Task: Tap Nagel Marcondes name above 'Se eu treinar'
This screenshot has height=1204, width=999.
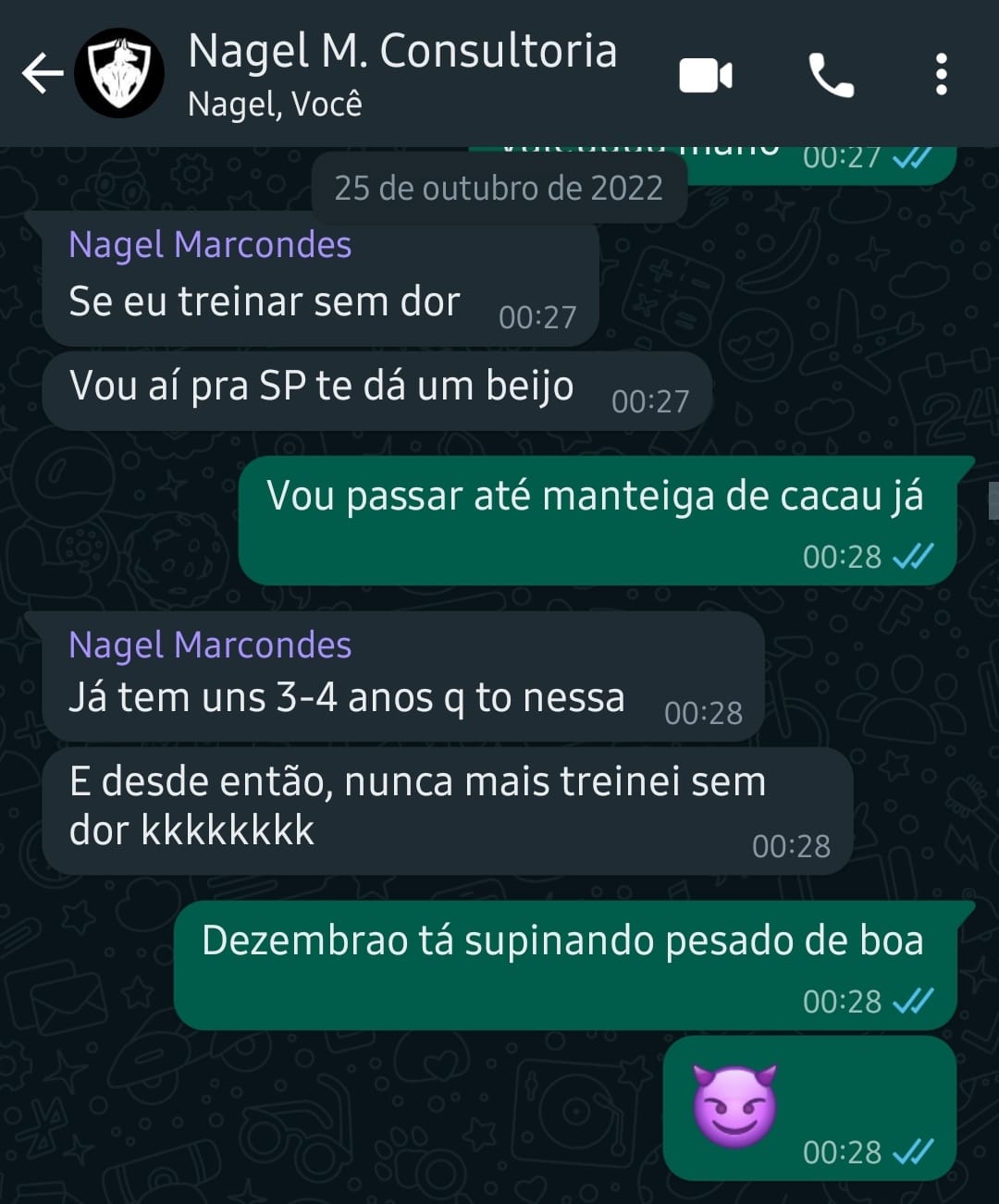Action: coord(210,245)
